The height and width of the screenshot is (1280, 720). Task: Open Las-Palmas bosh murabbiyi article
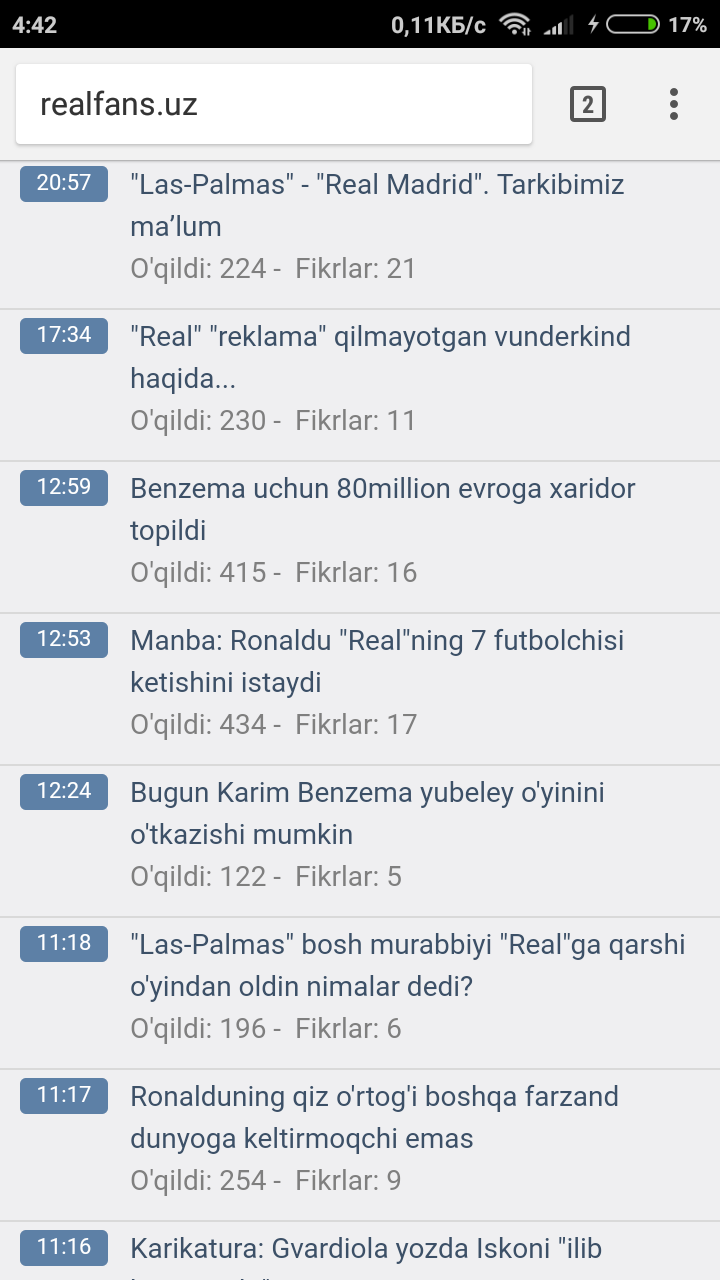(407, 965)
